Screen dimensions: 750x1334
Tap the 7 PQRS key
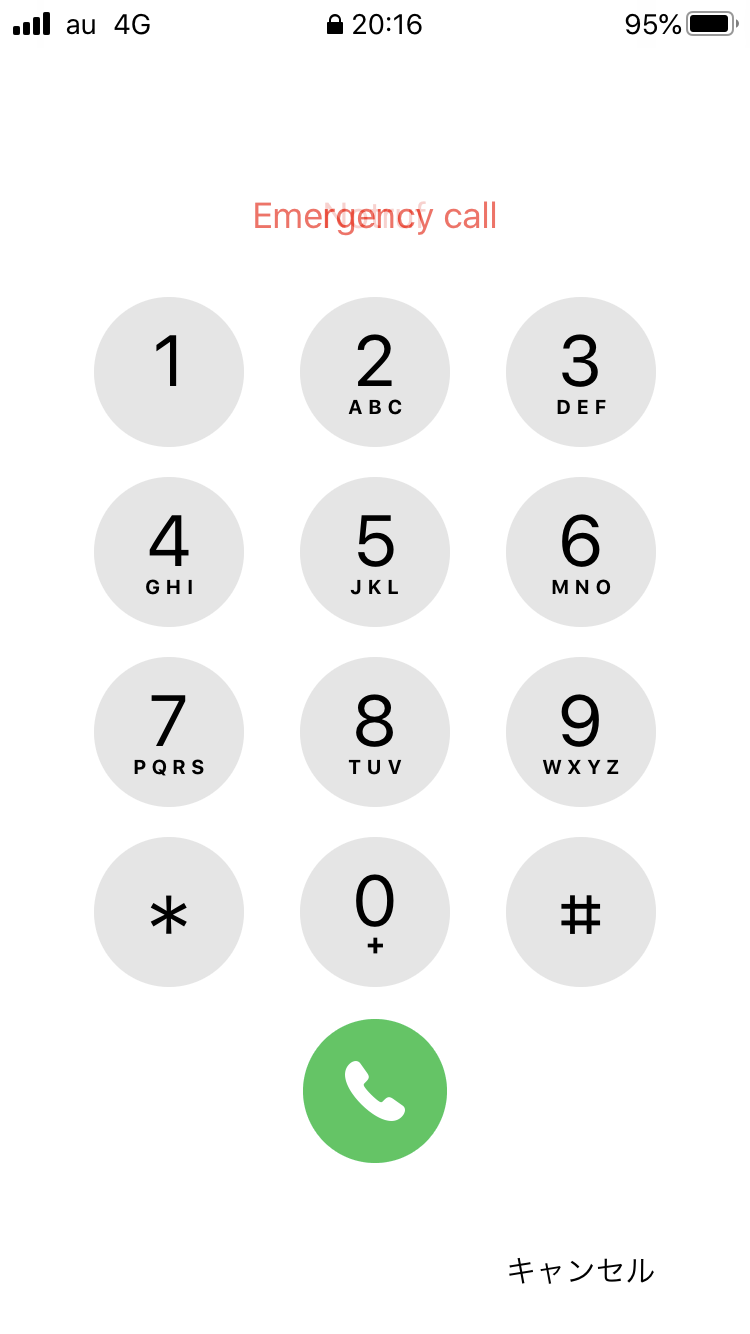pos(169,732)
